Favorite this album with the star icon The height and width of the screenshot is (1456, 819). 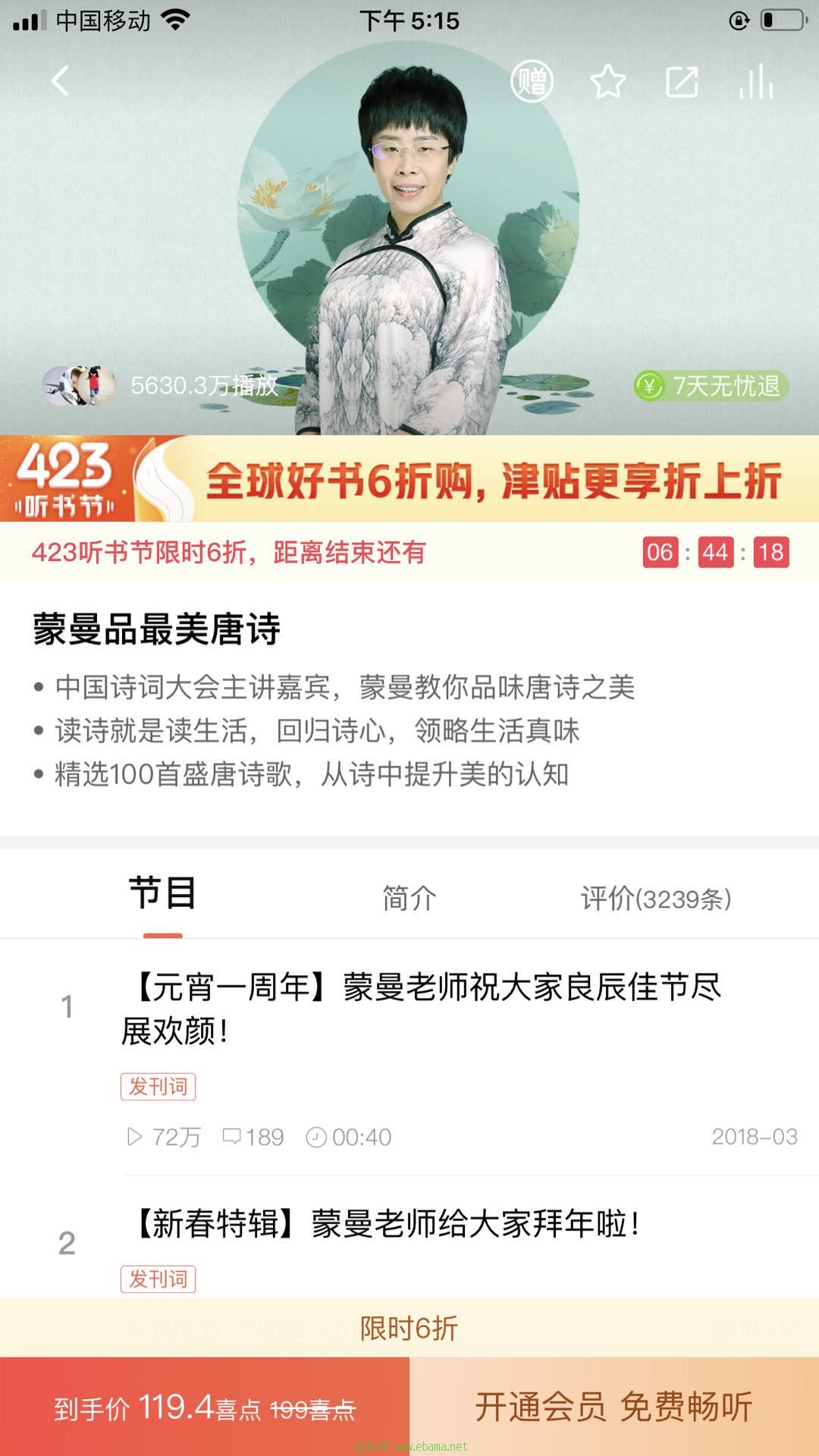pos(607,81)
